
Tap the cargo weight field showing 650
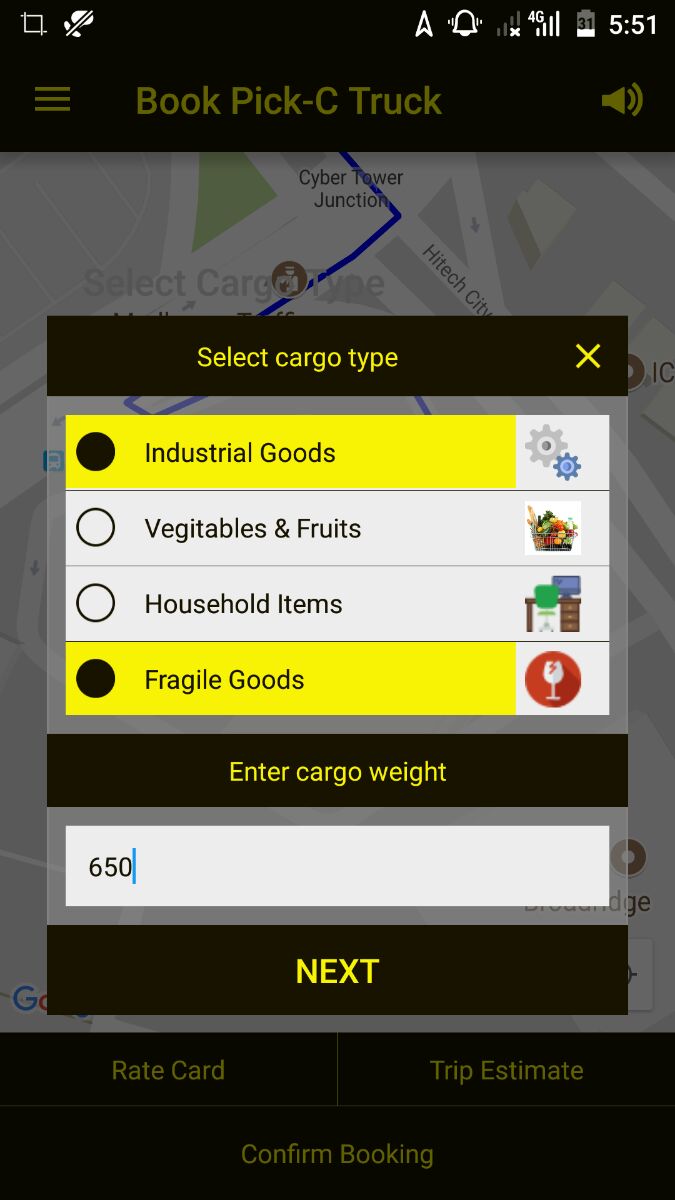point(337,866)
